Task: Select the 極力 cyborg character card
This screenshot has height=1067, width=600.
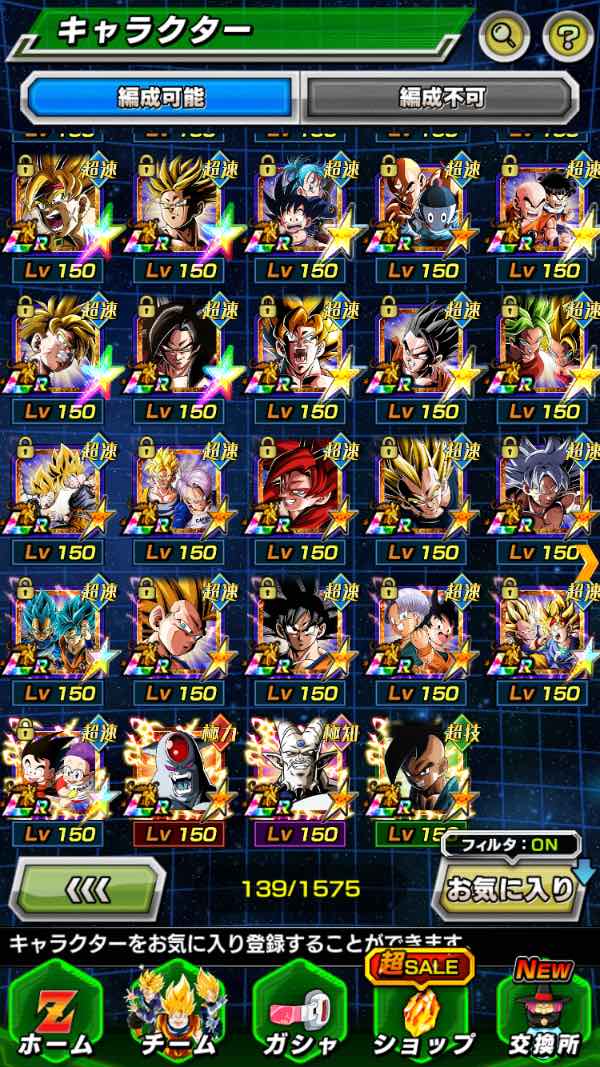Action: coord(180,785)
